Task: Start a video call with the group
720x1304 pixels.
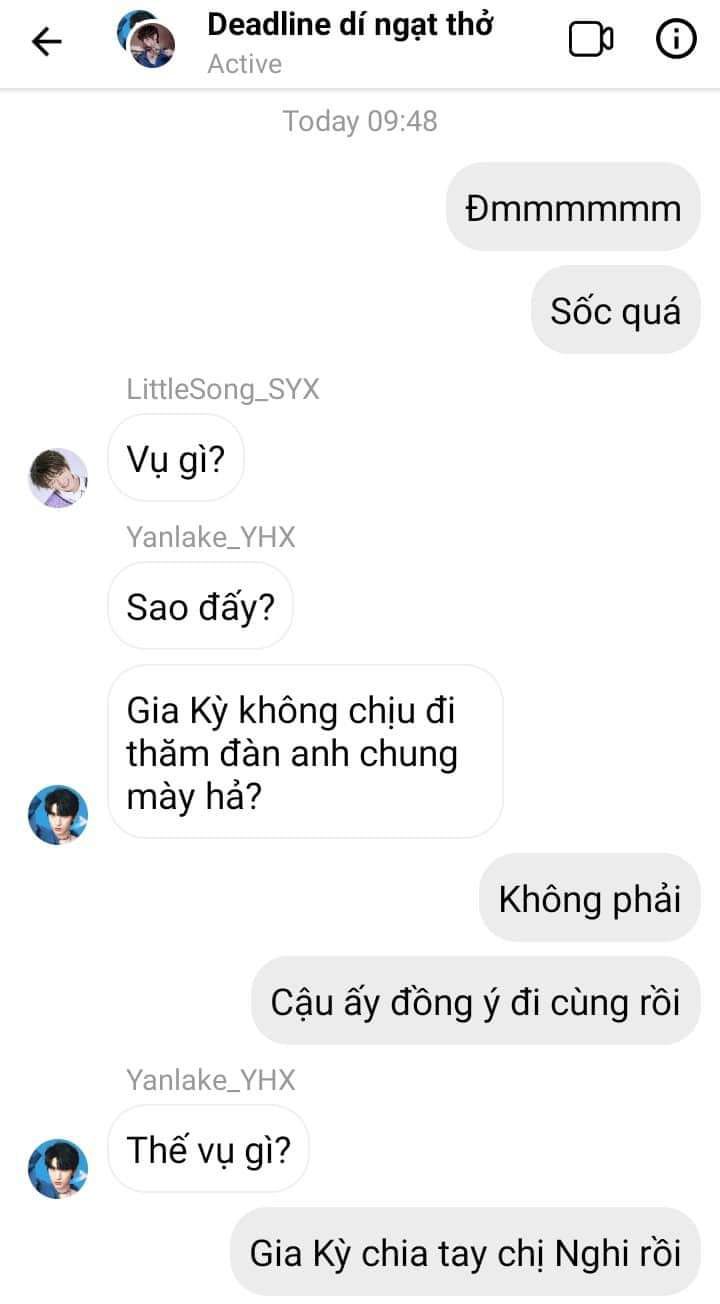Action: click(x=590, y=40)
